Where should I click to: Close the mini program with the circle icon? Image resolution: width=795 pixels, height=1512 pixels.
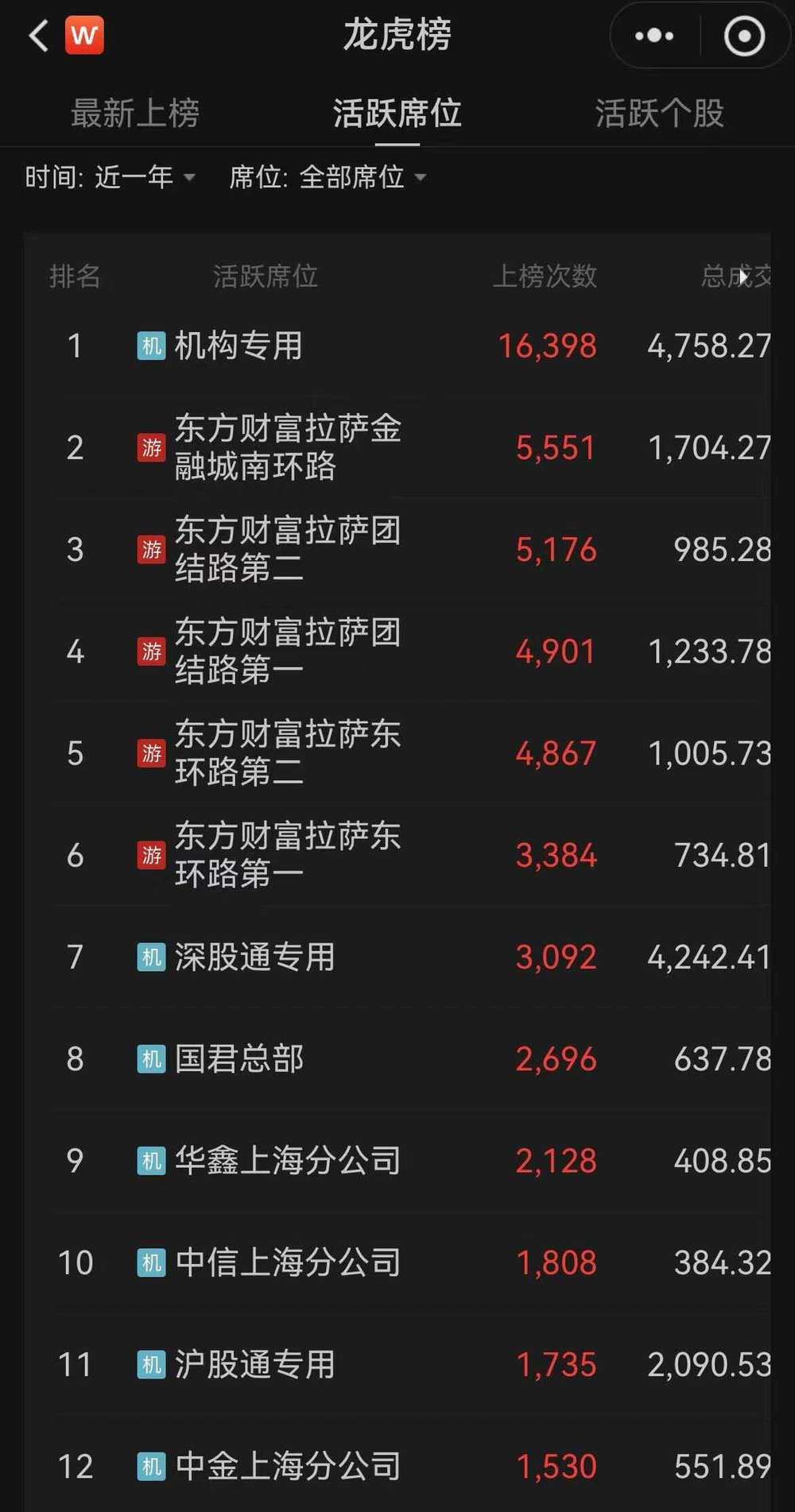click(x=744, y=36)
